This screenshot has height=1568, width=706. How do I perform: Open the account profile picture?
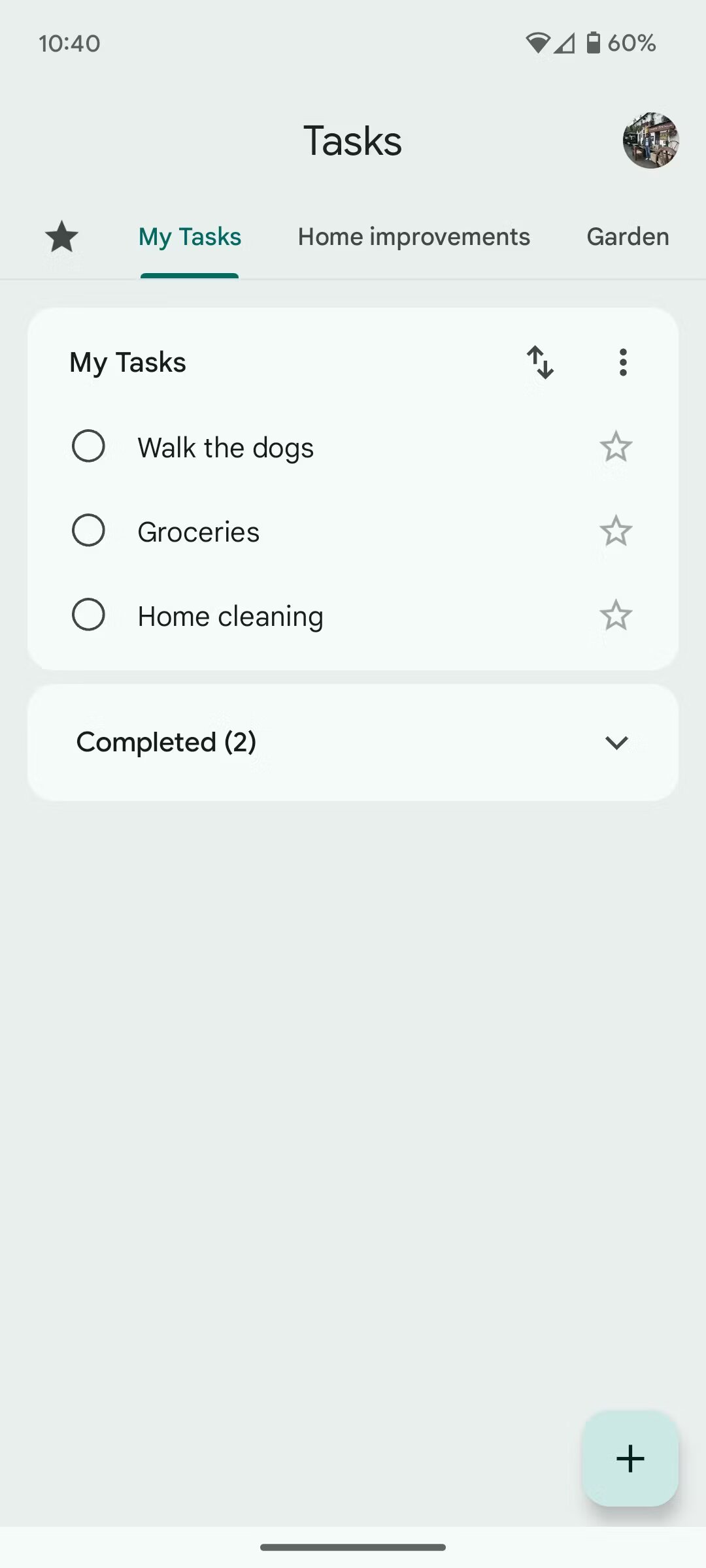click(650, 140)
